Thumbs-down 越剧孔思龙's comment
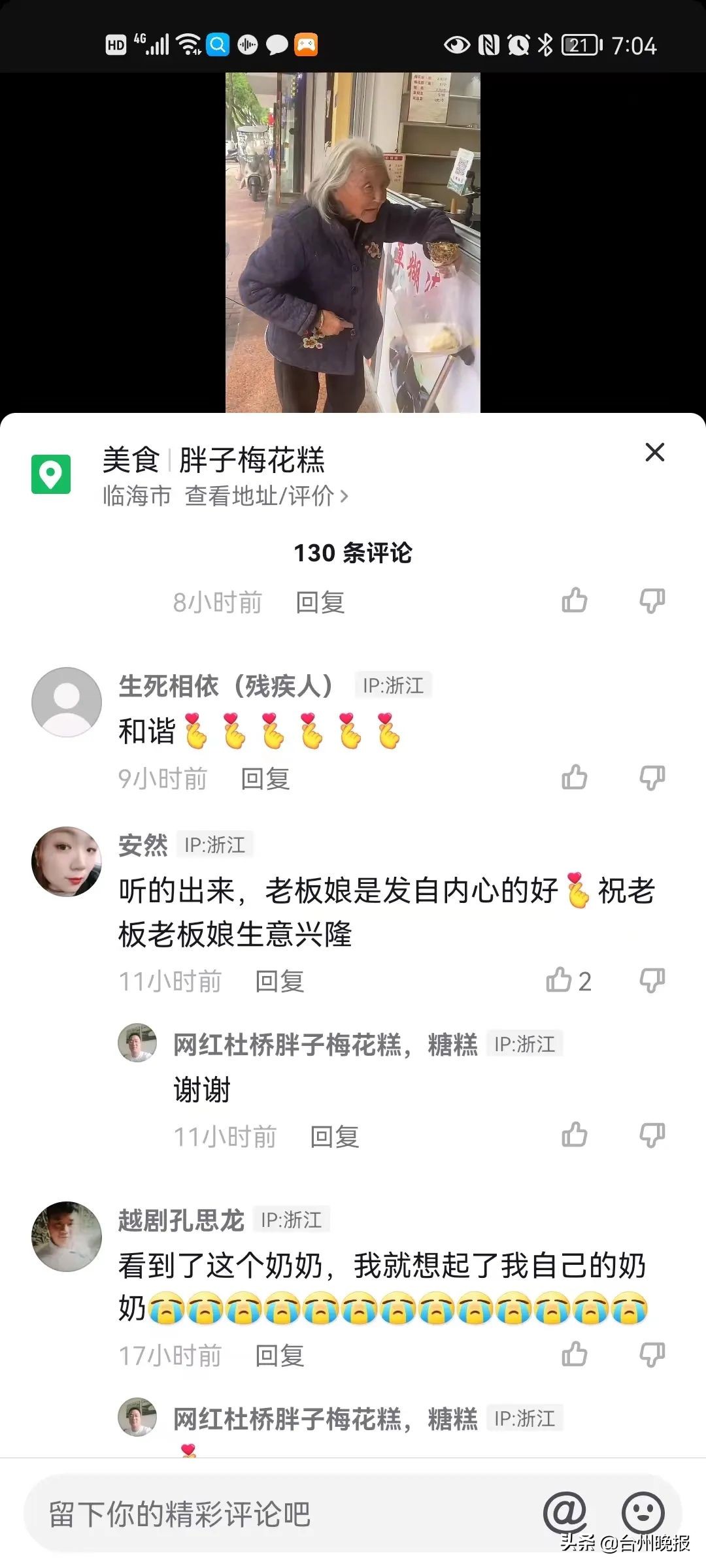 pyautogui.click(x=652, y=1356)
